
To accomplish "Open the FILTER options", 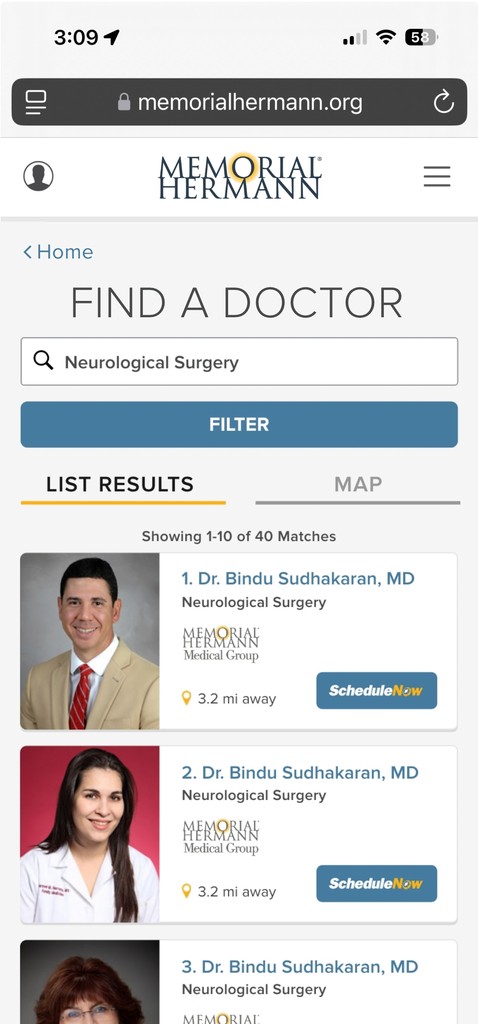I will (x=239, y=424).
